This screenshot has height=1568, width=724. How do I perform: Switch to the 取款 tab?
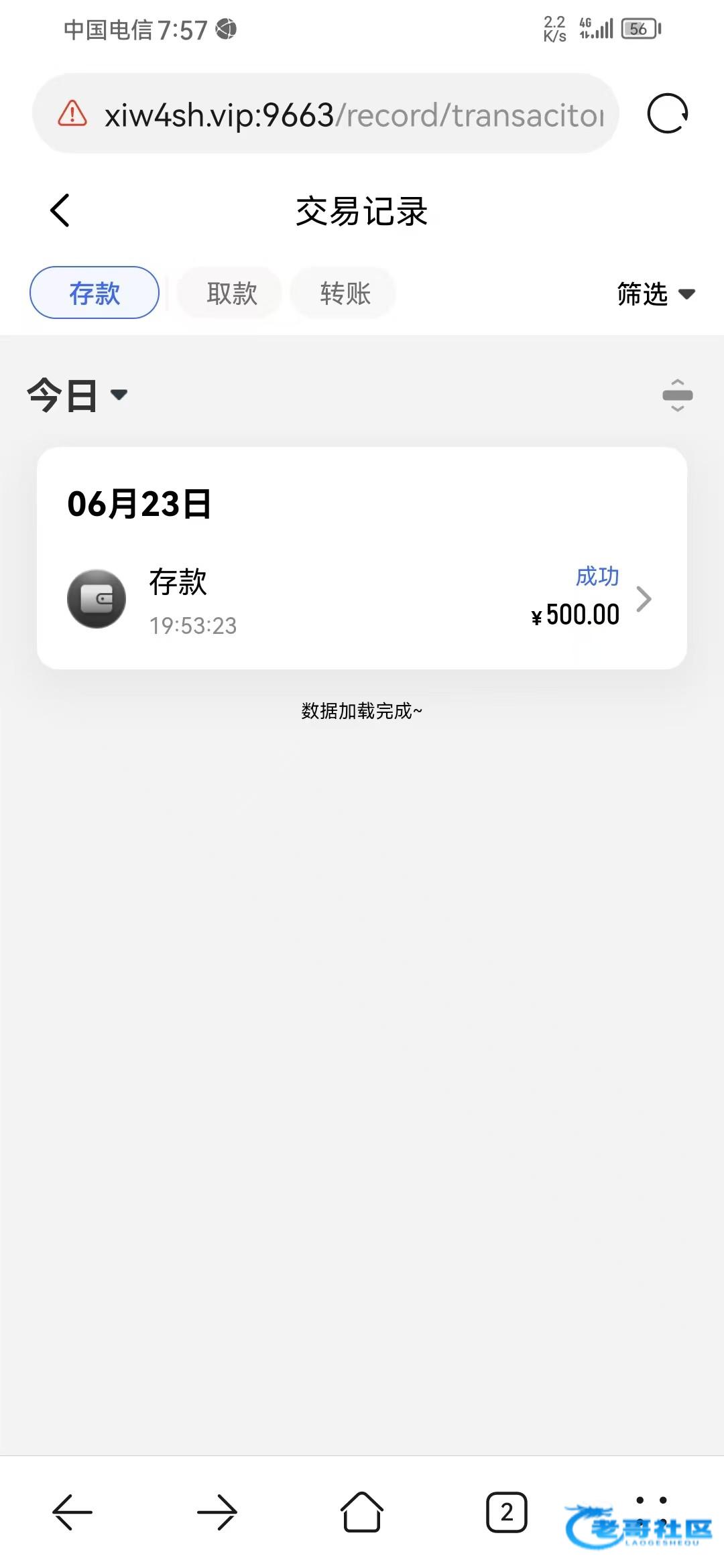click(231, 293)
